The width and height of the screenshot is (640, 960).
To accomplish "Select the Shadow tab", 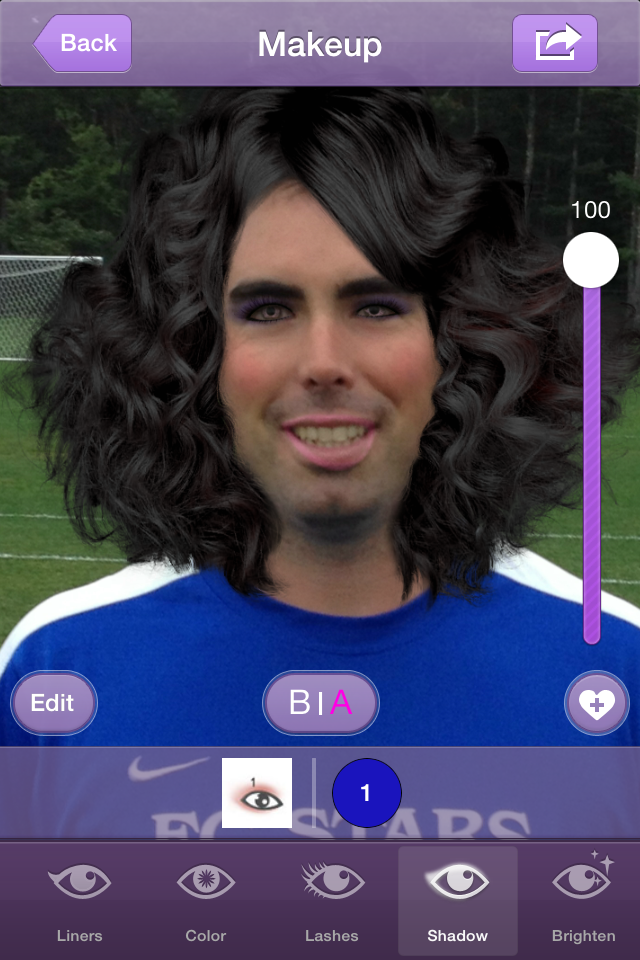I will pos(457,900).
